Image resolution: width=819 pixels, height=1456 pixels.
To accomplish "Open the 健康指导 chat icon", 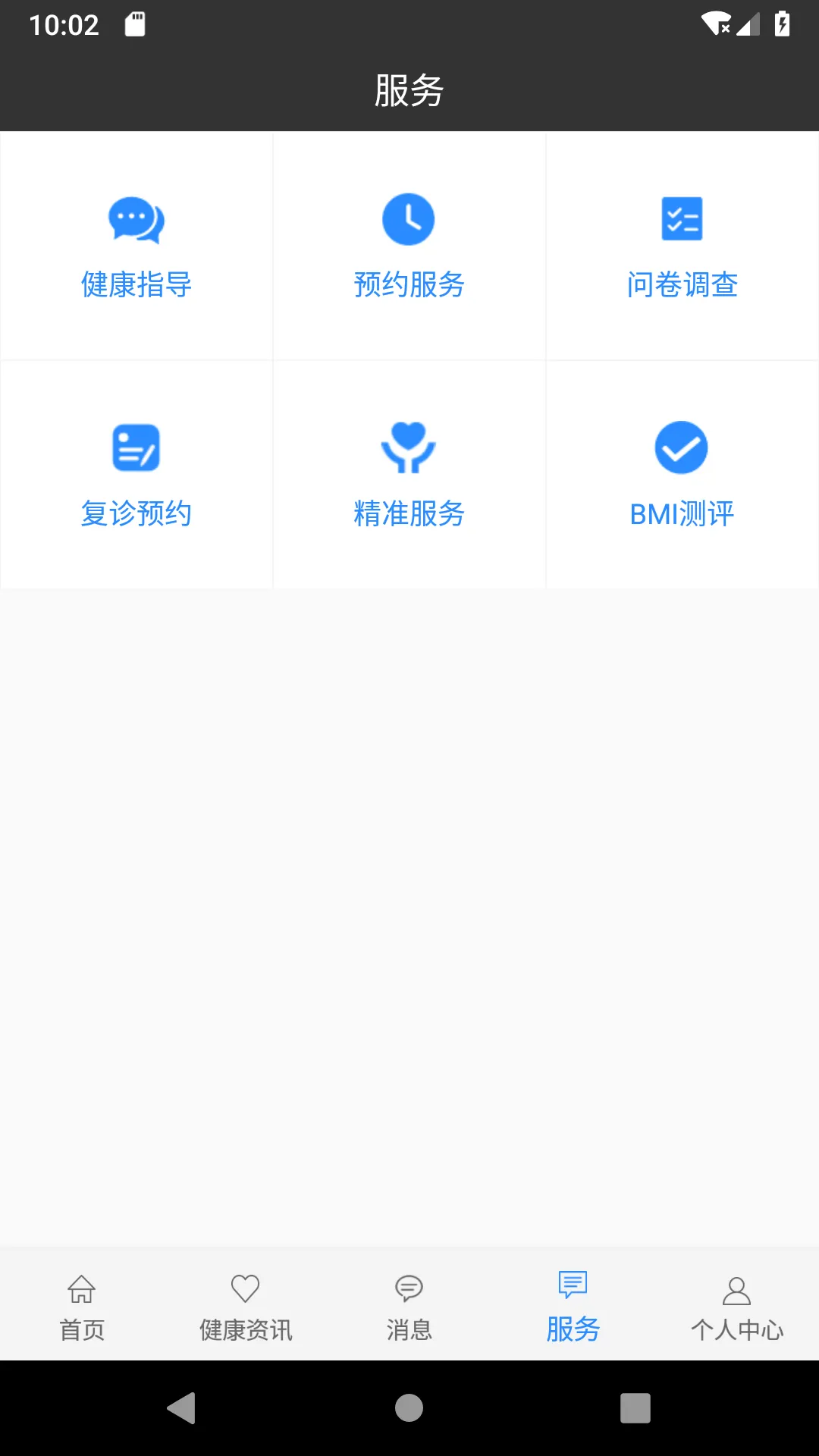I will tap(136, 220).
